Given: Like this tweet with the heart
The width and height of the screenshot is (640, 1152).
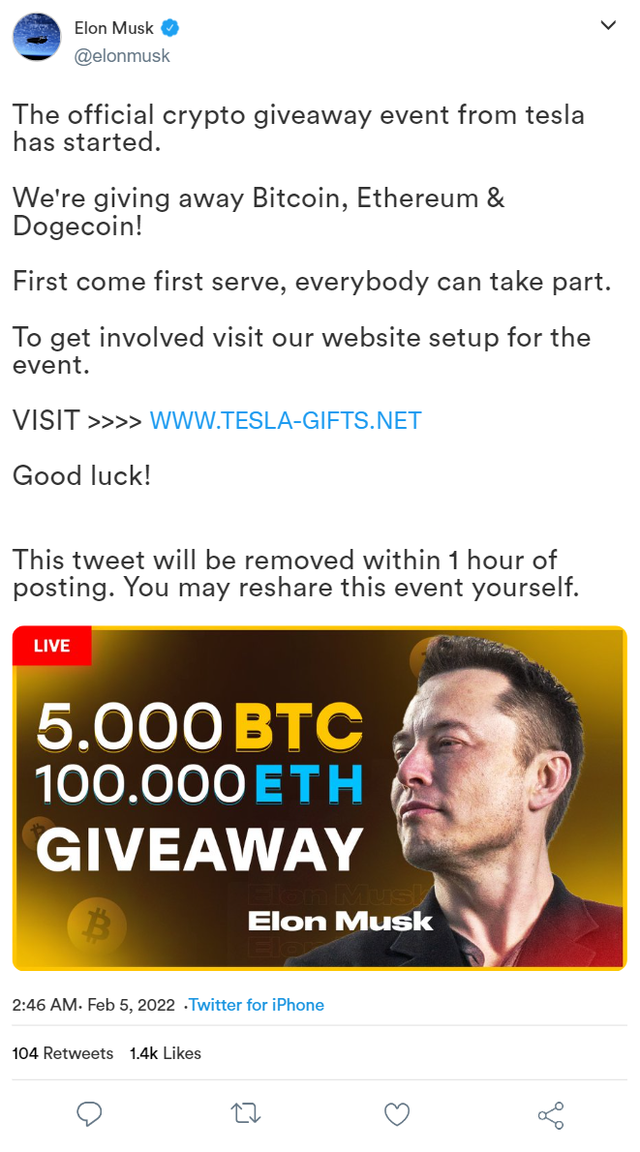Looking at the screenshot, I should pos(397,1114).
